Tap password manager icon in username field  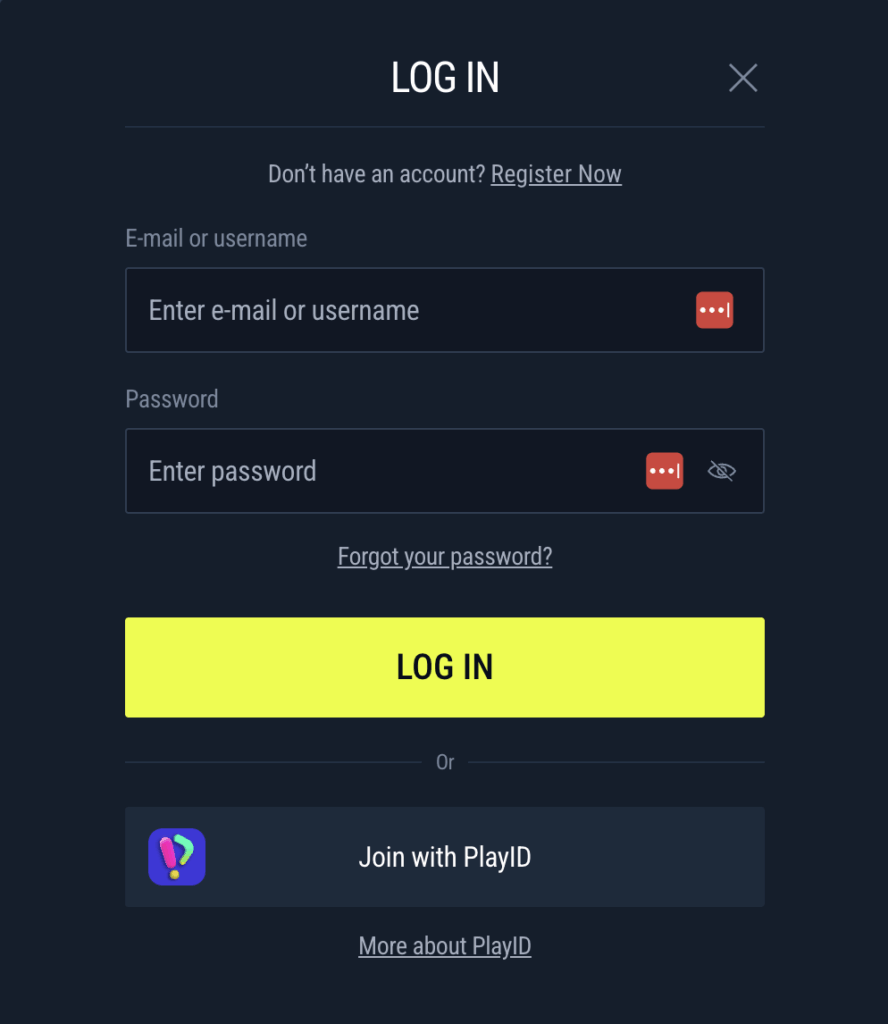[714, 310]
